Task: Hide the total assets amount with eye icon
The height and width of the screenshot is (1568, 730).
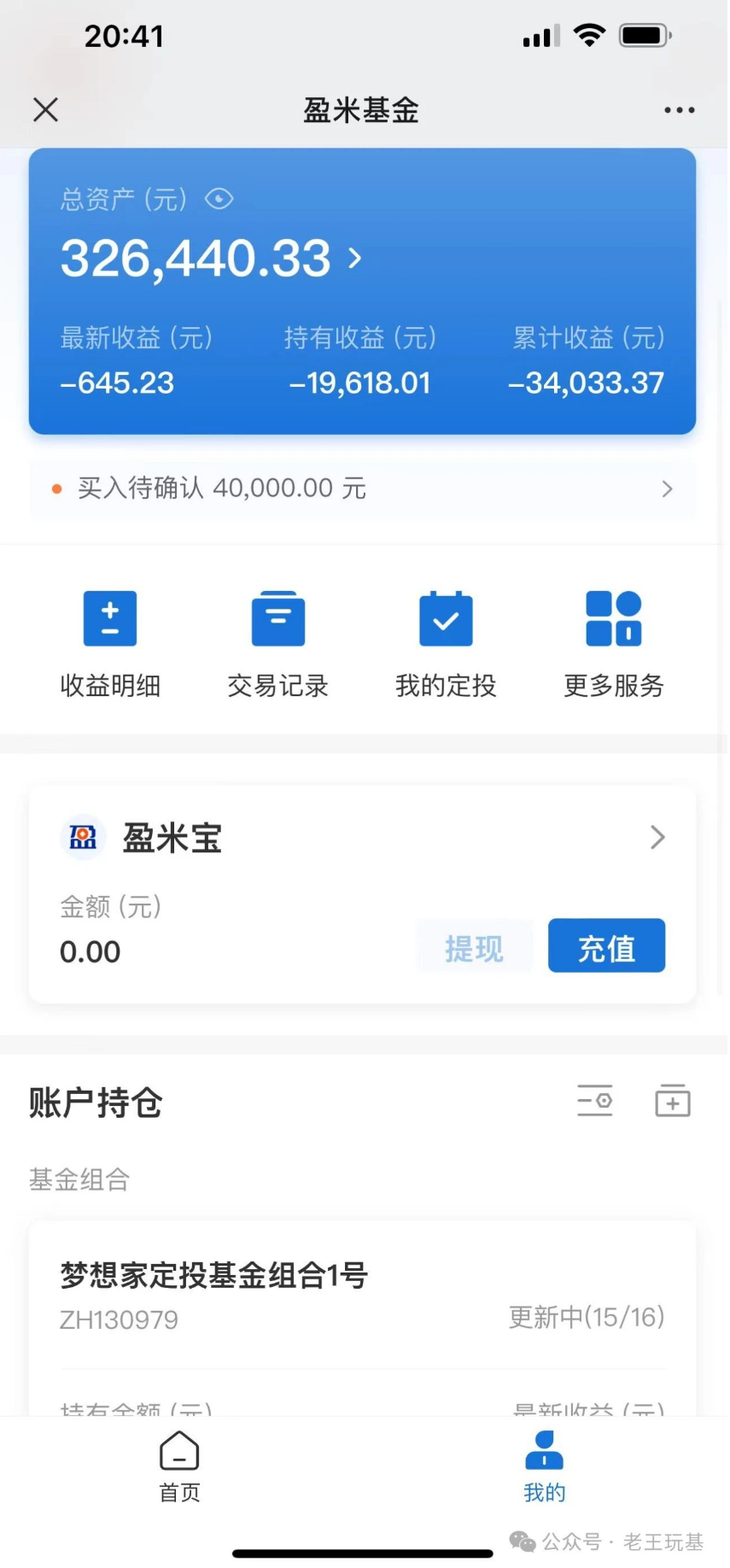Action: [219, 199]
